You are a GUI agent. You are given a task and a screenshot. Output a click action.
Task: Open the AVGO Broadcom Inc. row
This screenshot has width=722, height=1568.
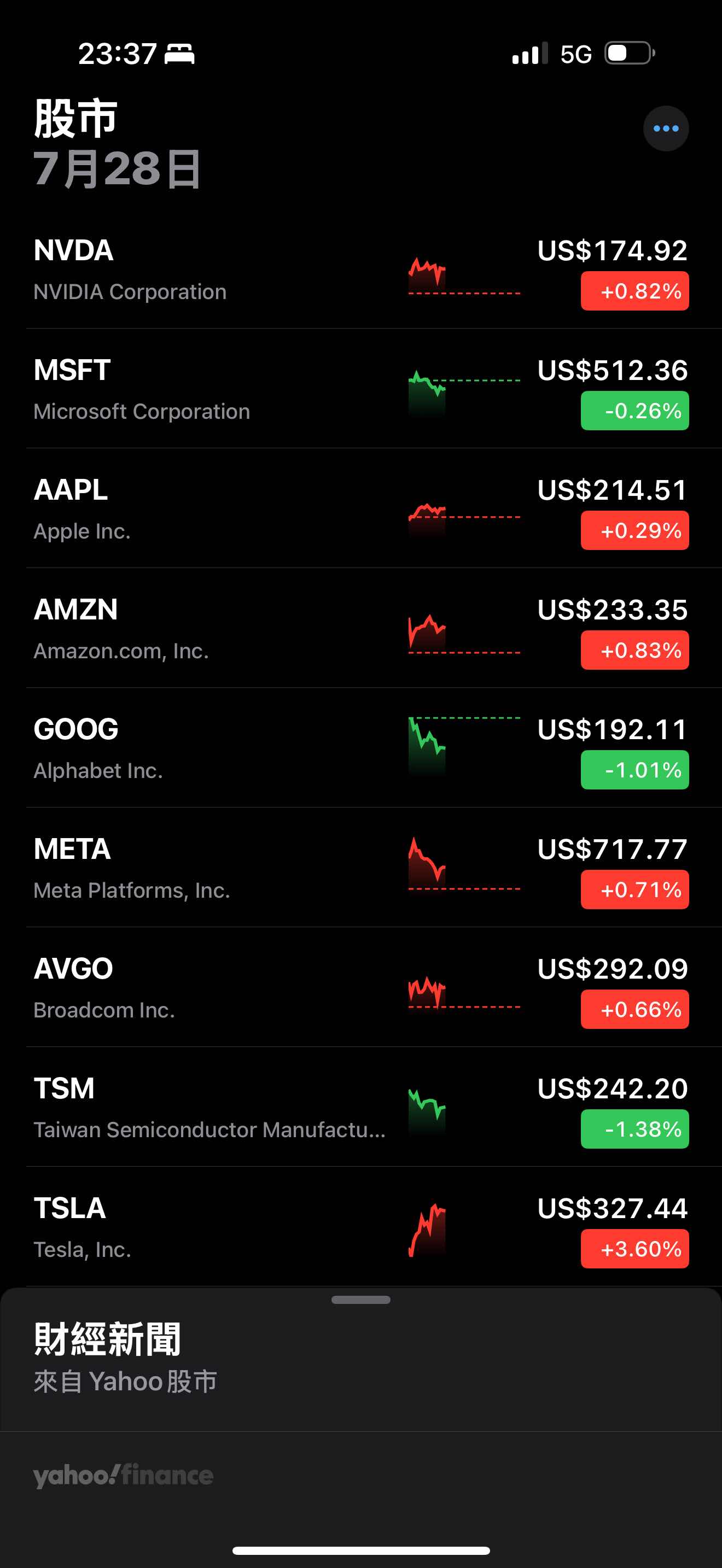point(183,988)
